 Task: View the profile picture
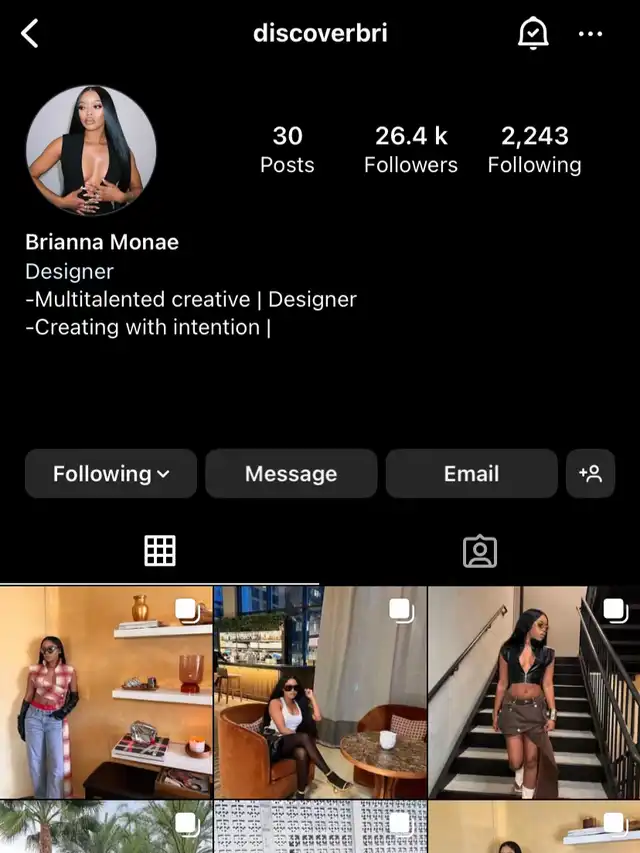[91, 150]
